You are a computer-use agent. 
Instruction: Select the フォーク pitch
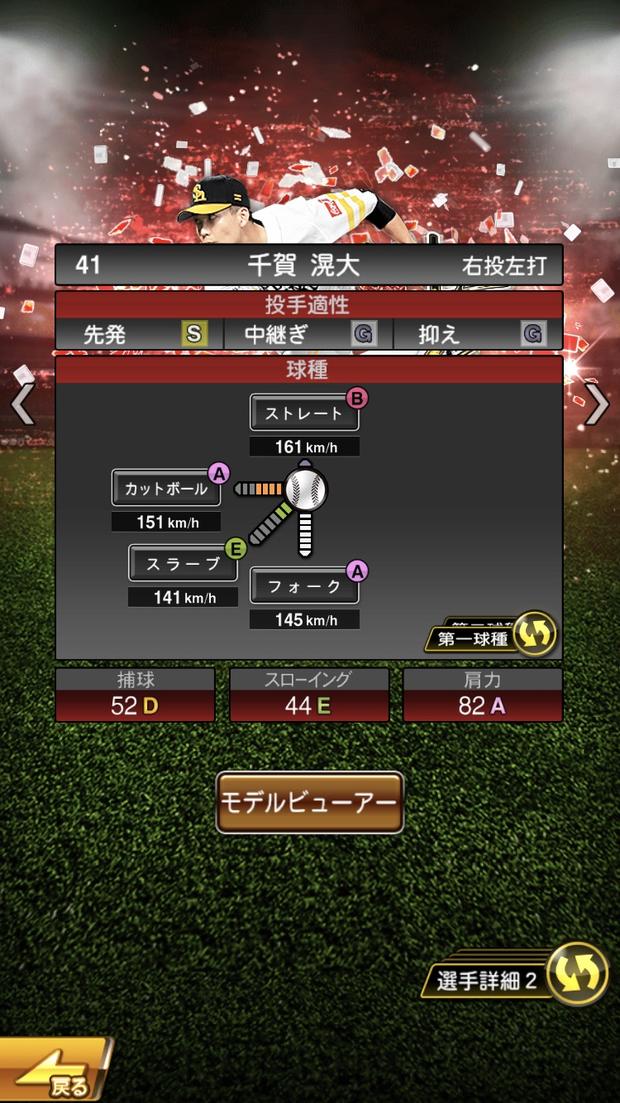coord(304,586)
